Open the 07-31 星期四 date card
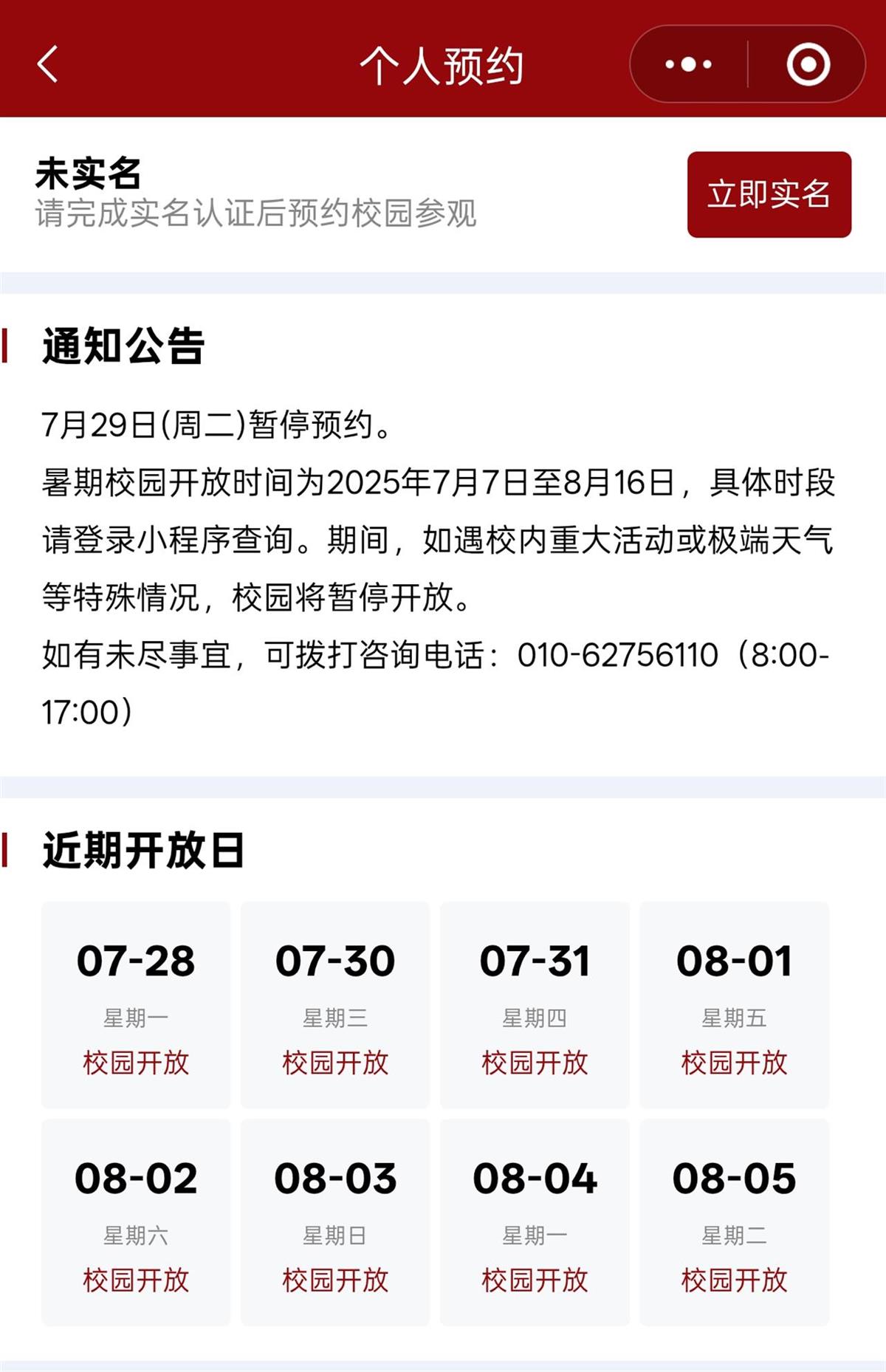Screen dimensions: 886x1372 point(535,1004)
